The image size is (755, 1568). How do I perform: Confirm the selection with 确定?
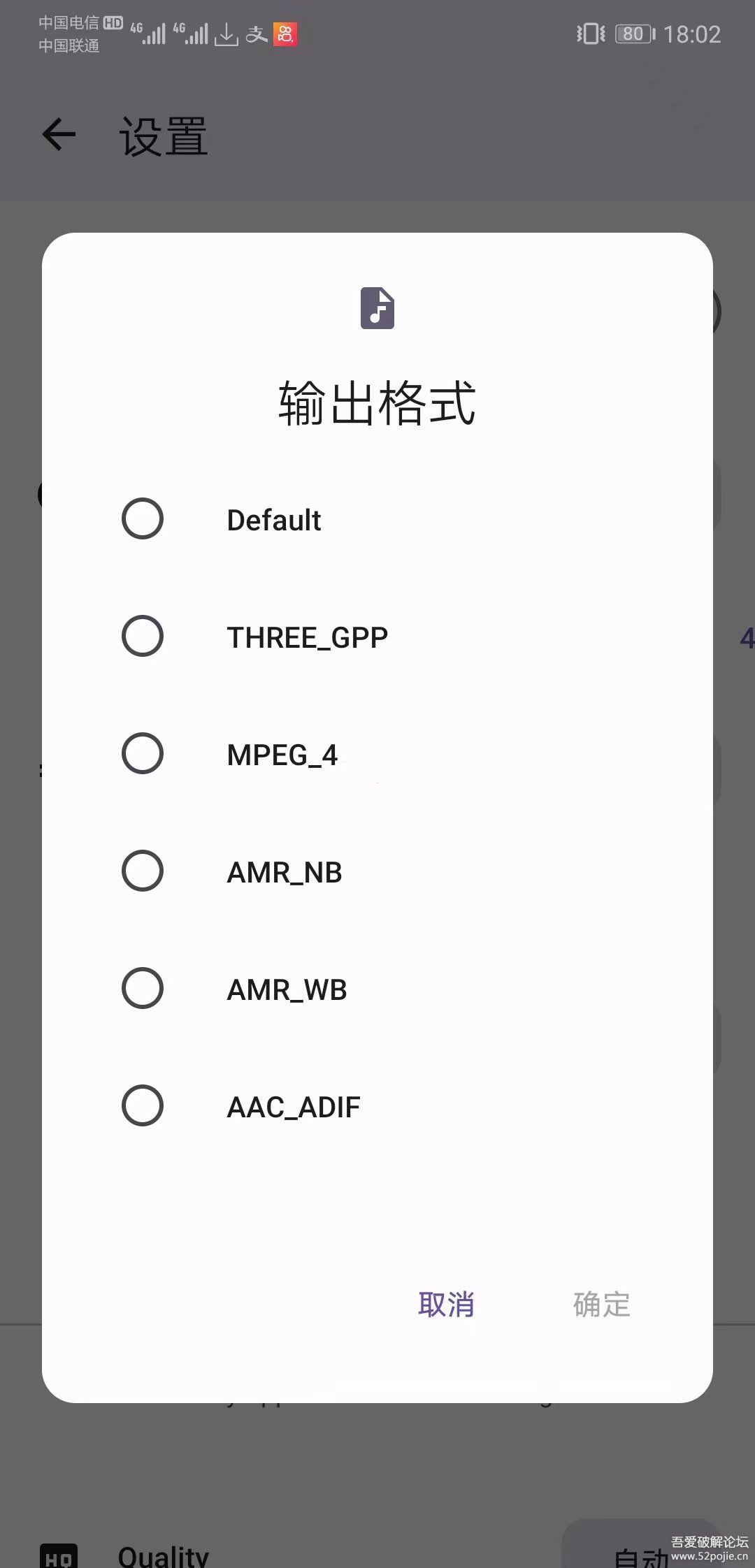coord(602,1305)
